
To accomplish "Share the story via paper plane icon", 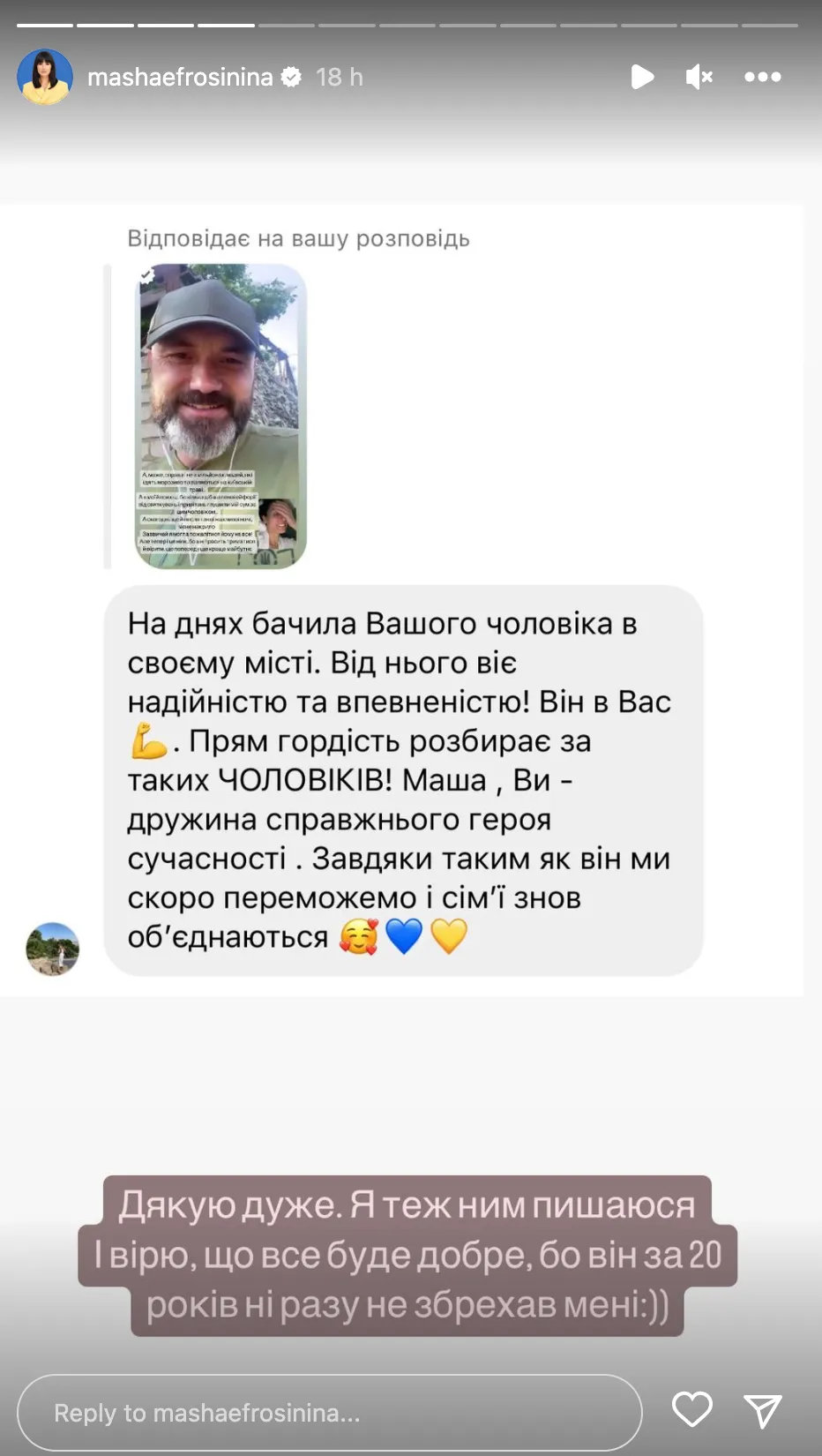I will 762,1411.
